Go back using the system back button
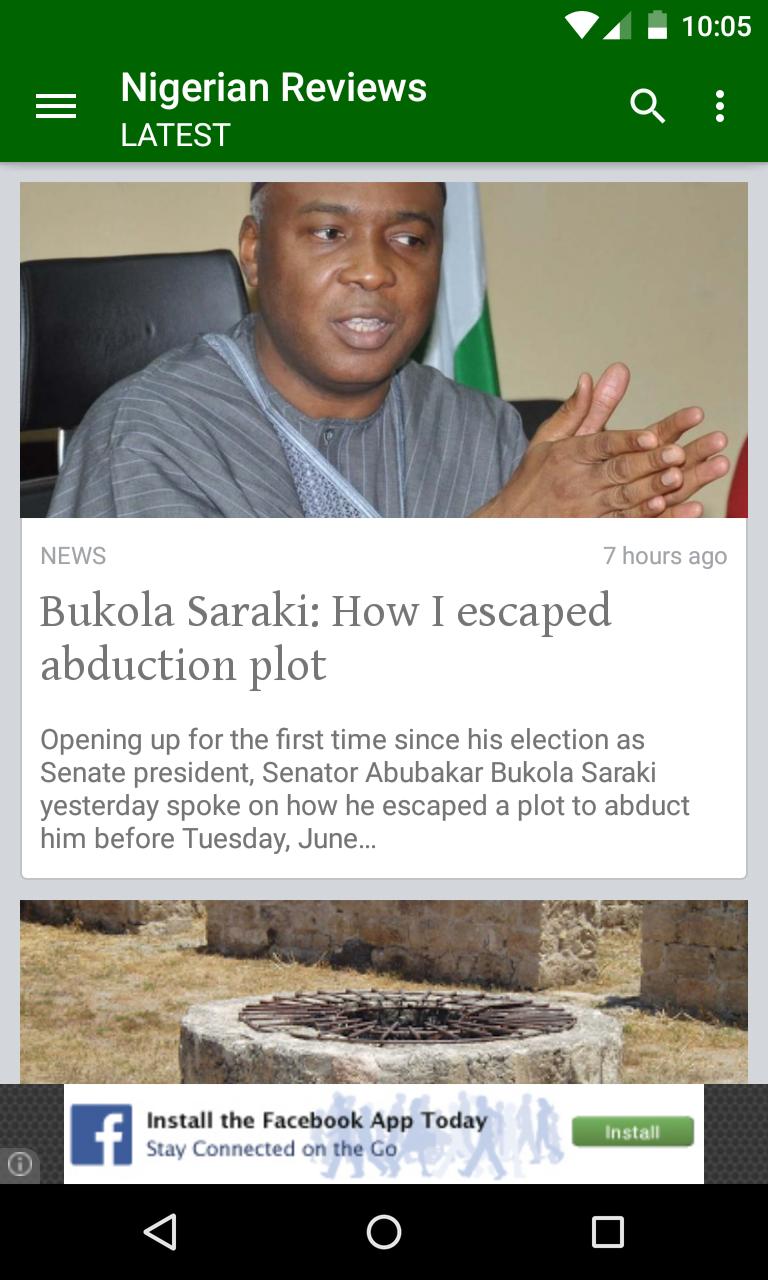The image size is (768, 1280). (x=160, y=1232)
